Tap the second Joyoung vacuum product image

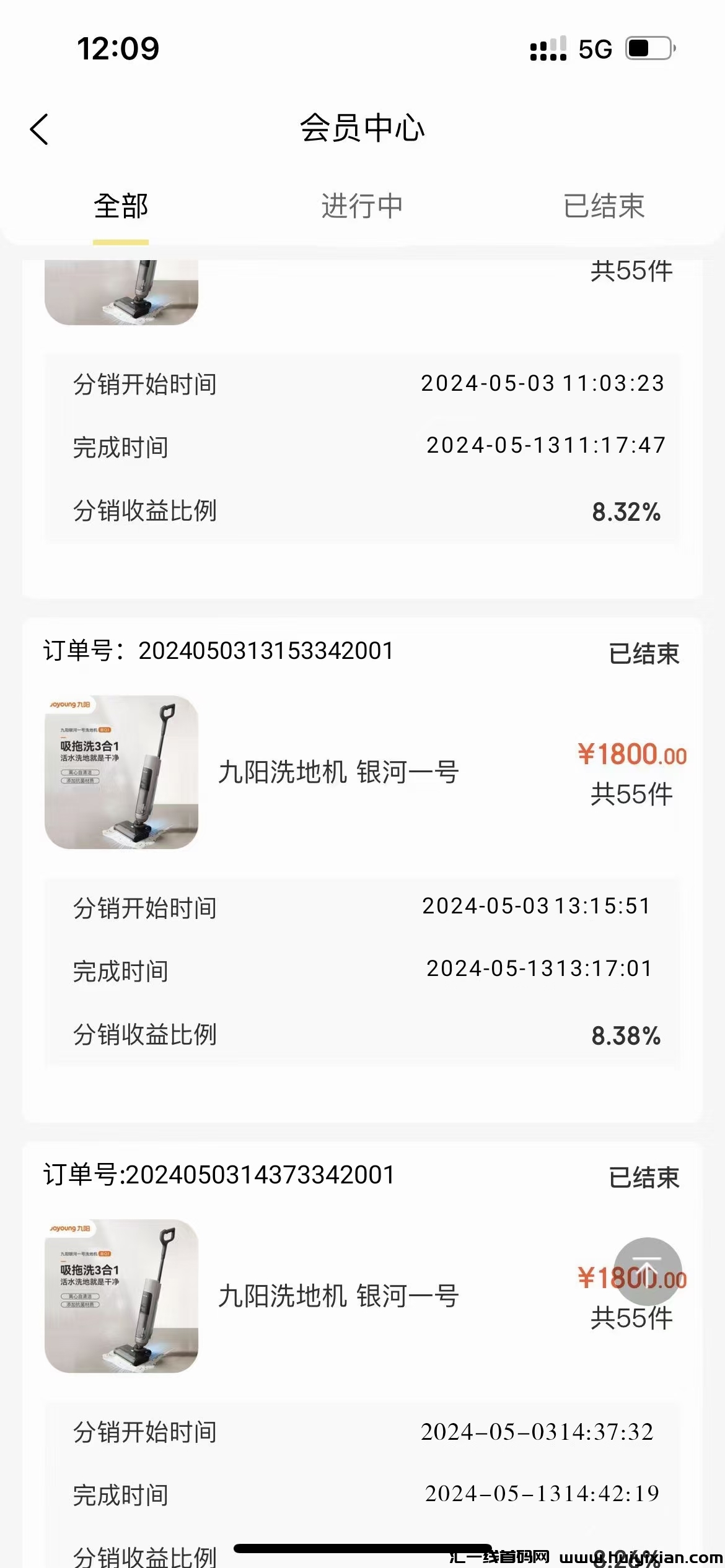click(x=121, y=774)
